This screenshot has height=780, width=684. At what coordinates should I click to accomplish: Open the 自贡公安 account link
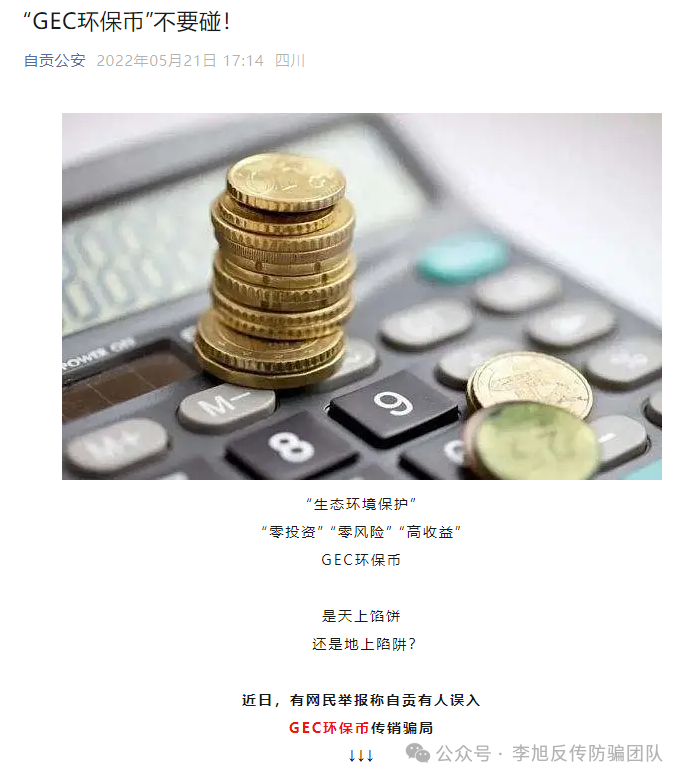55,61
